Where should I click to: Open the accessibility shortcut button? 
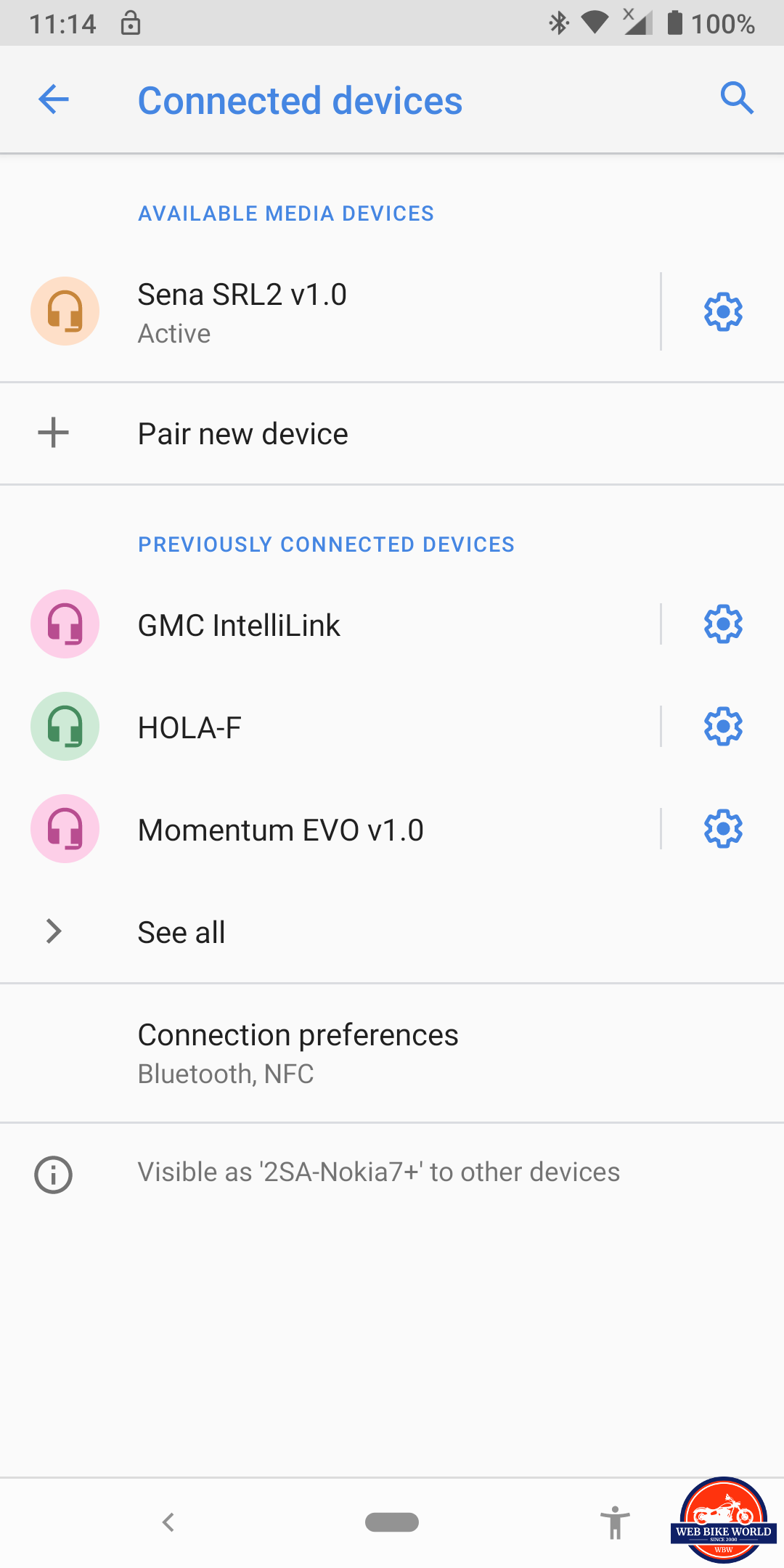(x=615, y=1522)
